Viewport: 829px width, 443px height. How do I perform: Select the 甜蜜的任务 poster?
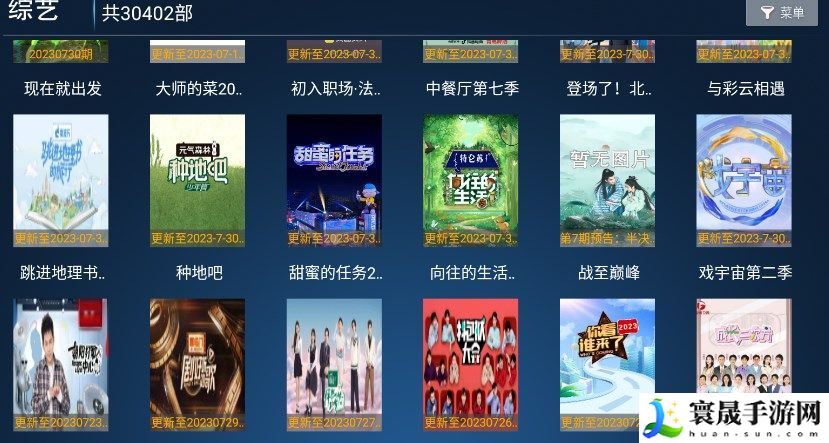(x=334, y=180)
